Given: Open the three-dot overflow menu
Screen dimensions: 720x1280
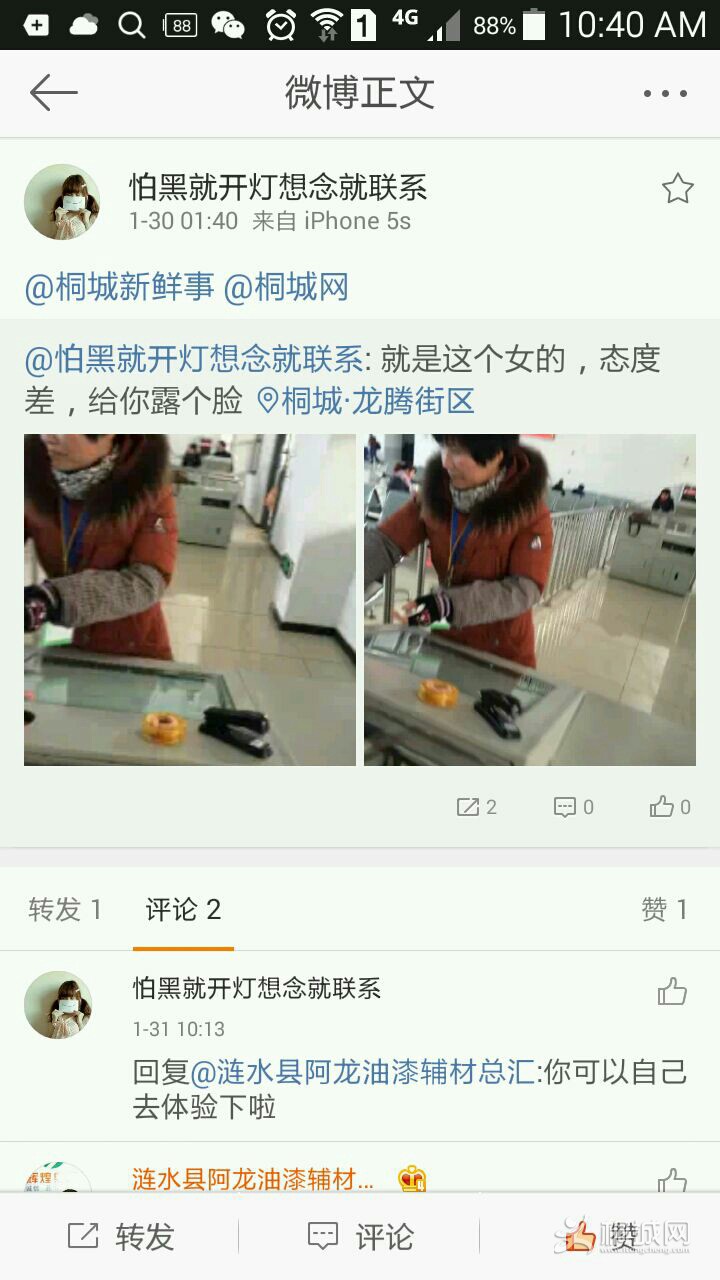Looking at the screenshot, I should click(665, 94).
